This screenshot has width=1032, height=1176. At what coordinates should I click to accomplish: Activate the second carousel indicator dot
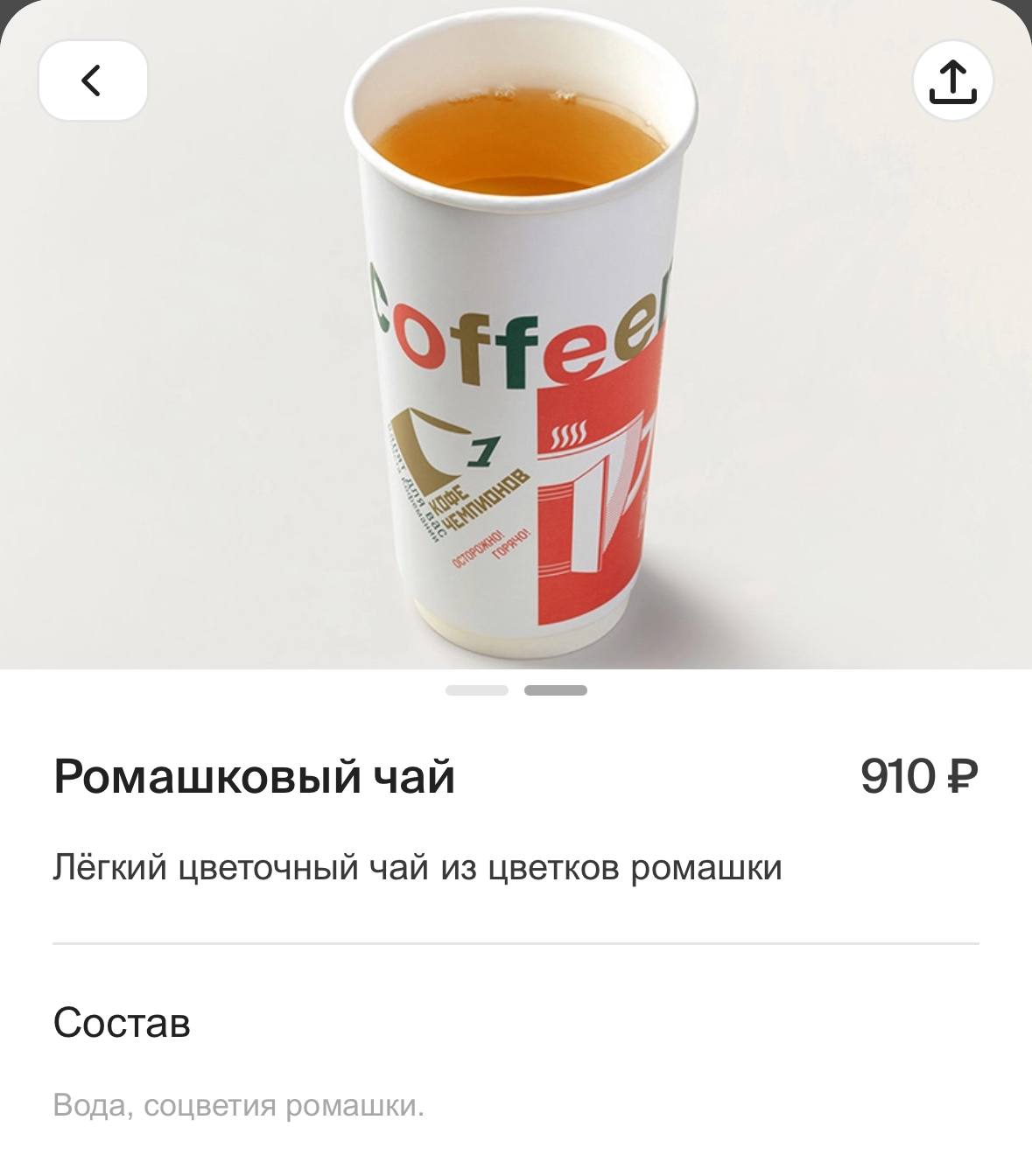555,690
